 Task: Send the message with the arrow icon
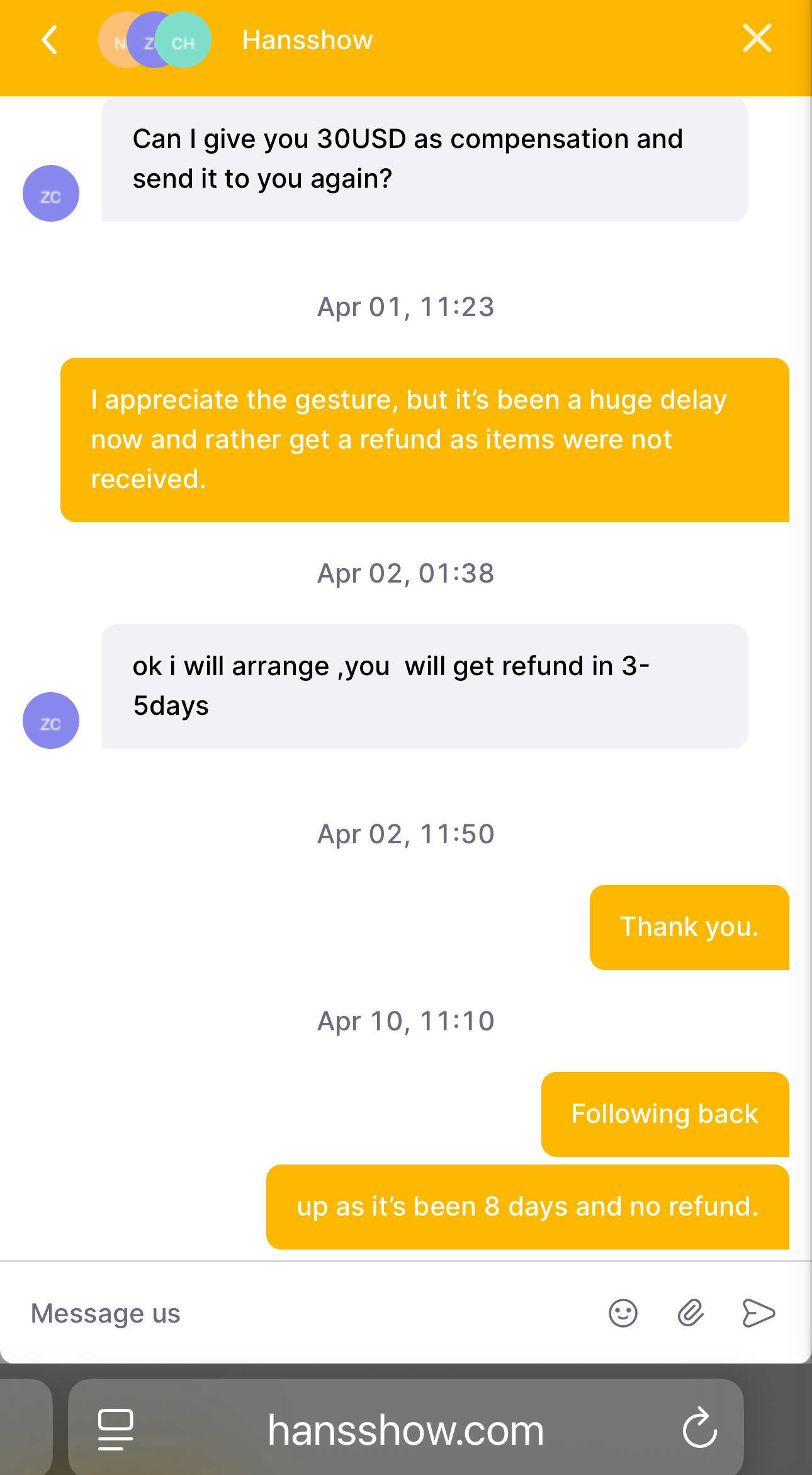[758, 1313]
